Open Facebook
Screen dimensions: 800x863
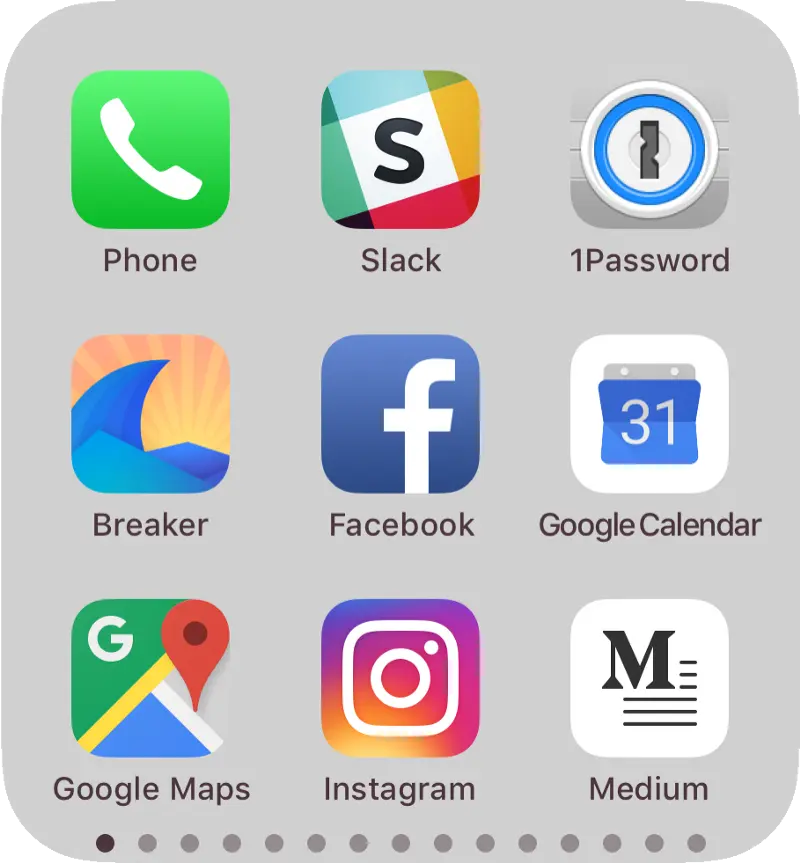400,414
